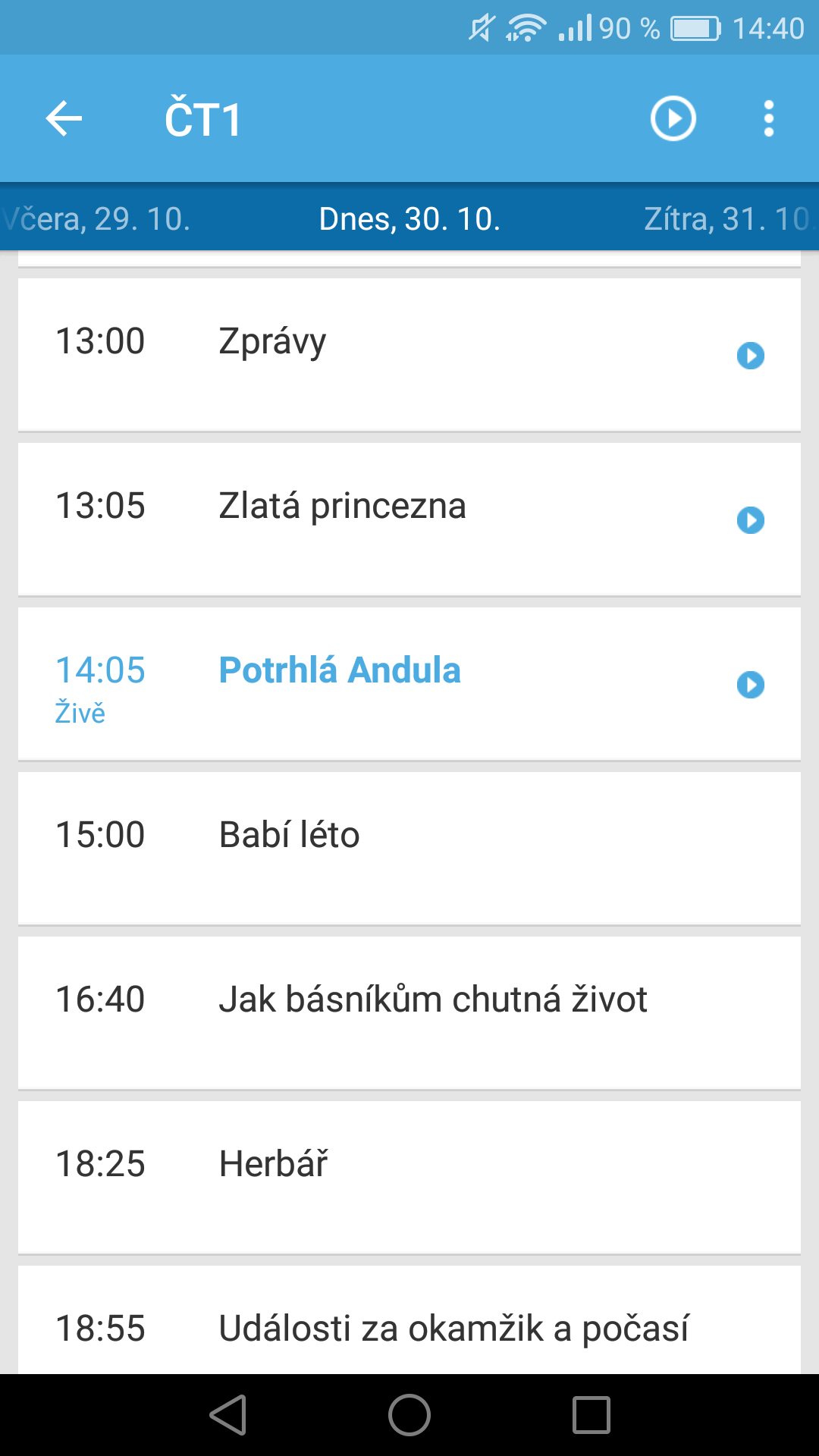Viewport: 819px width, 1456px height.
Task: Play the 13:00 Zprávy broadcast
Action: click(750, 356)
